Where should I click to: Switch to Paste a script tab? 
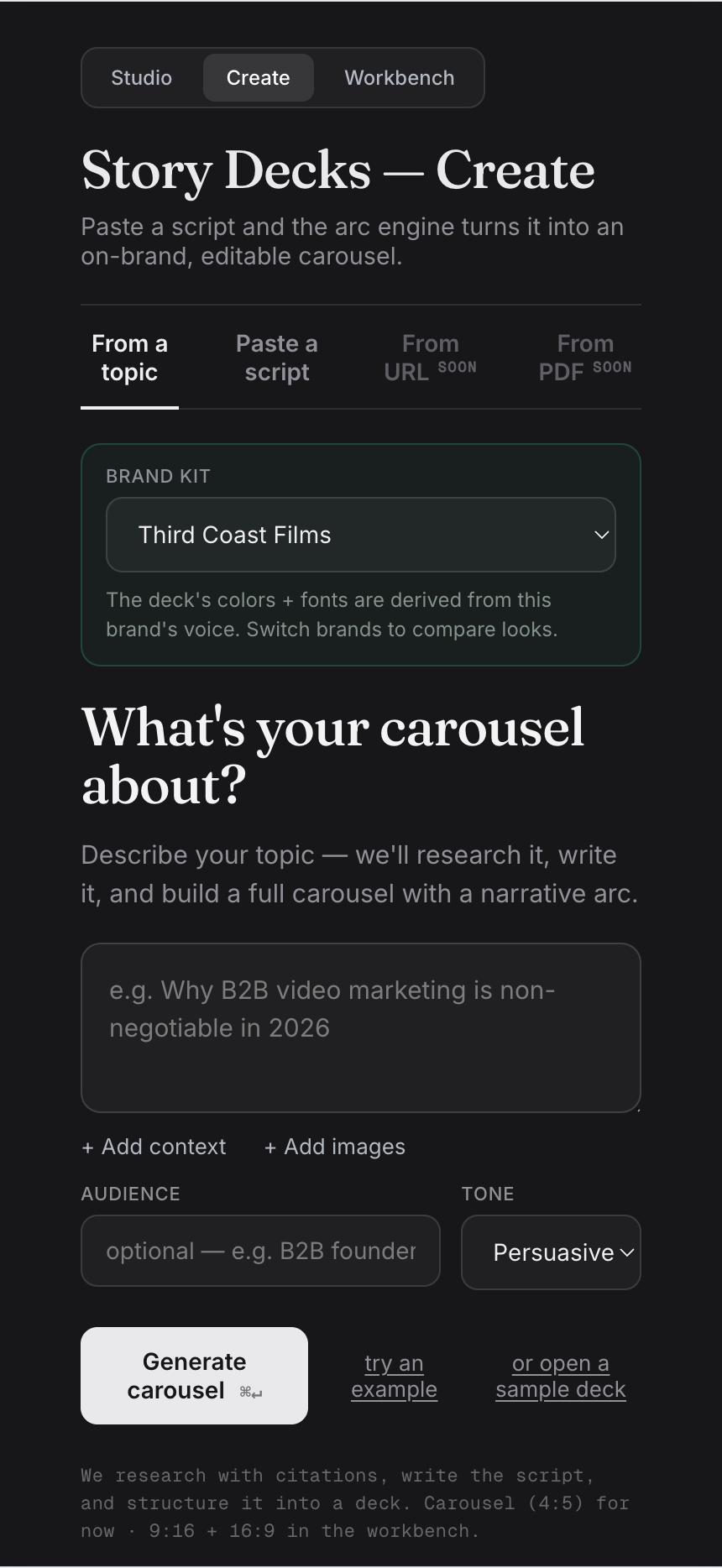[277, 358]
